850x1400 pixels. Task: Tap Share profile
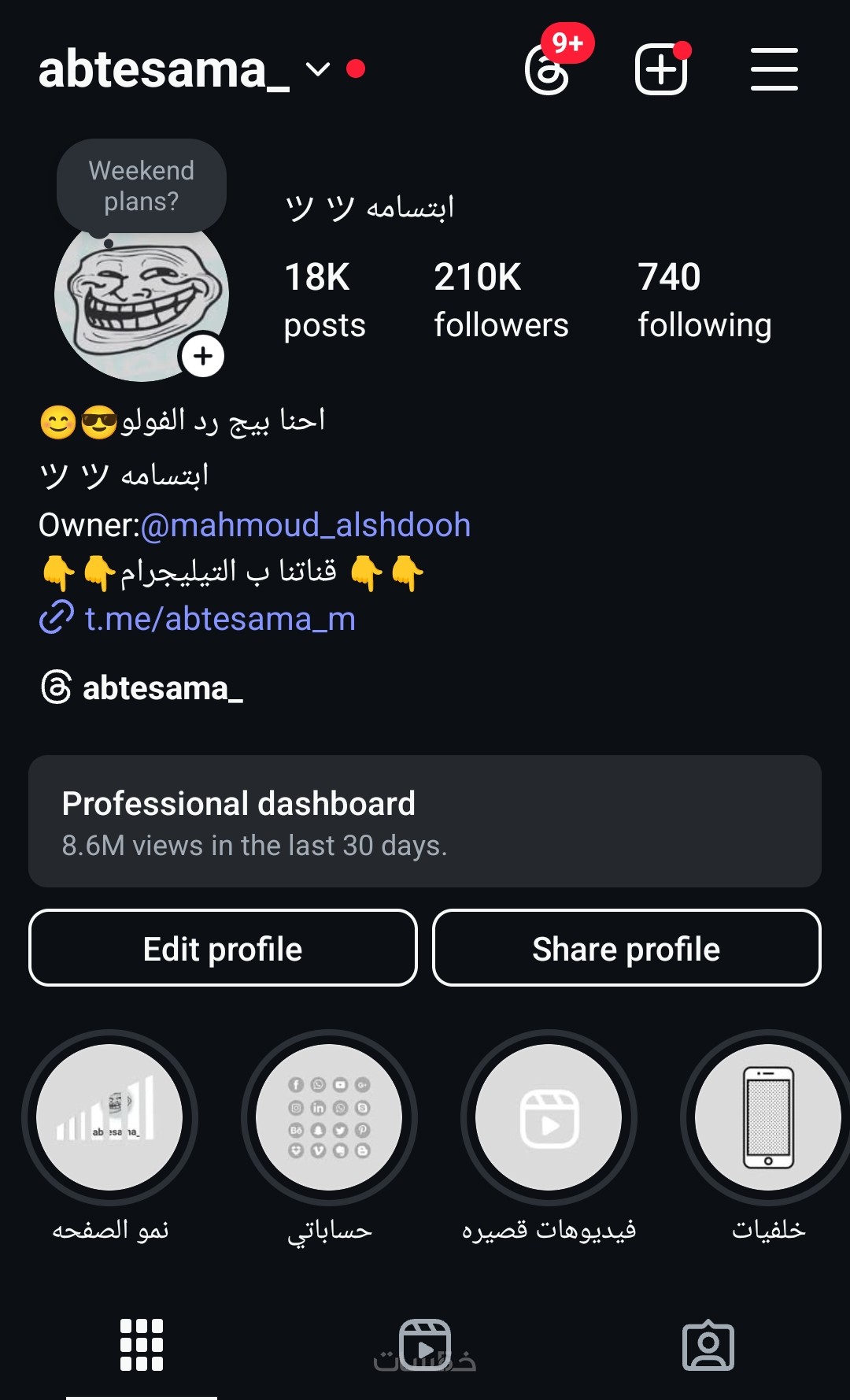(x=626, y=948)
